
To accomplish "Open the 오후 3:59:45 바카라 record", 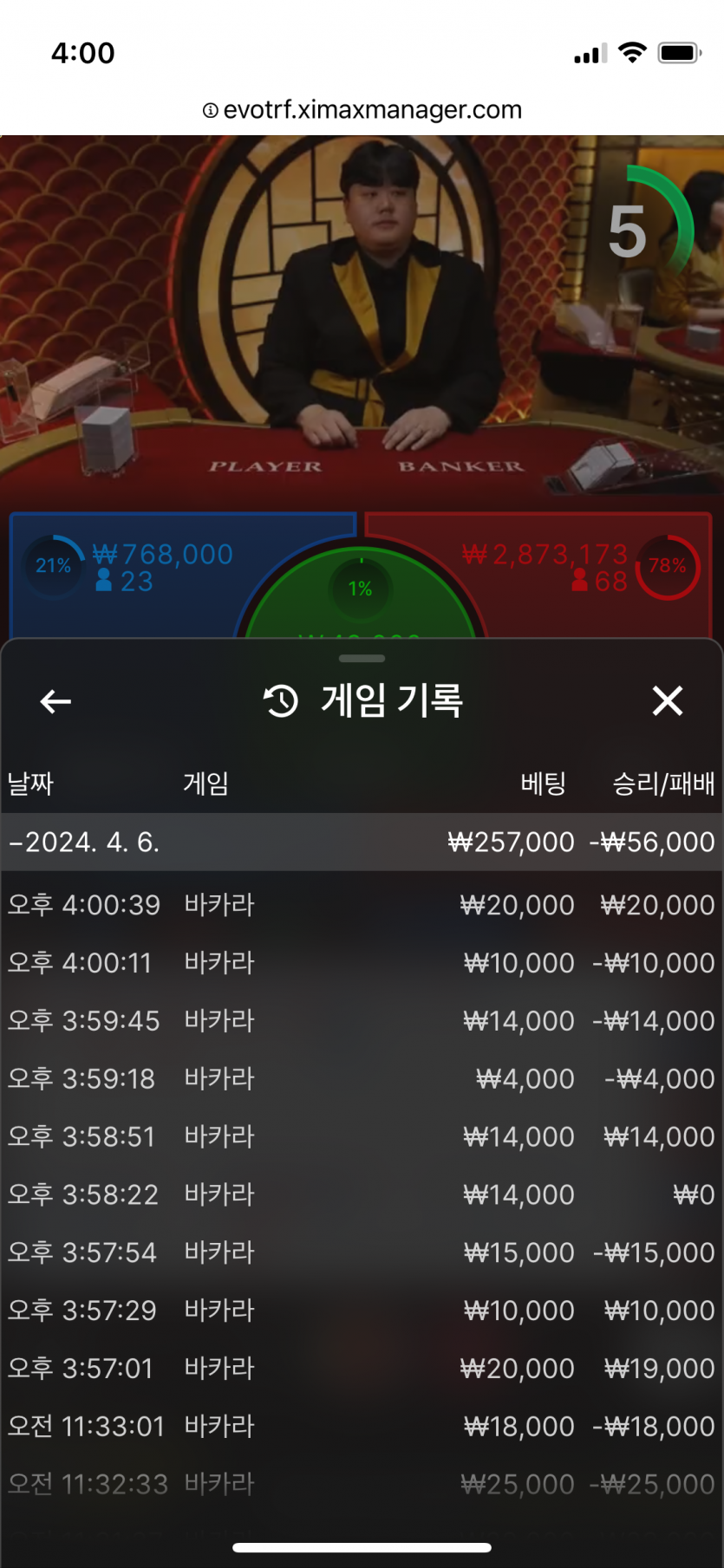I will [361, 1021].
